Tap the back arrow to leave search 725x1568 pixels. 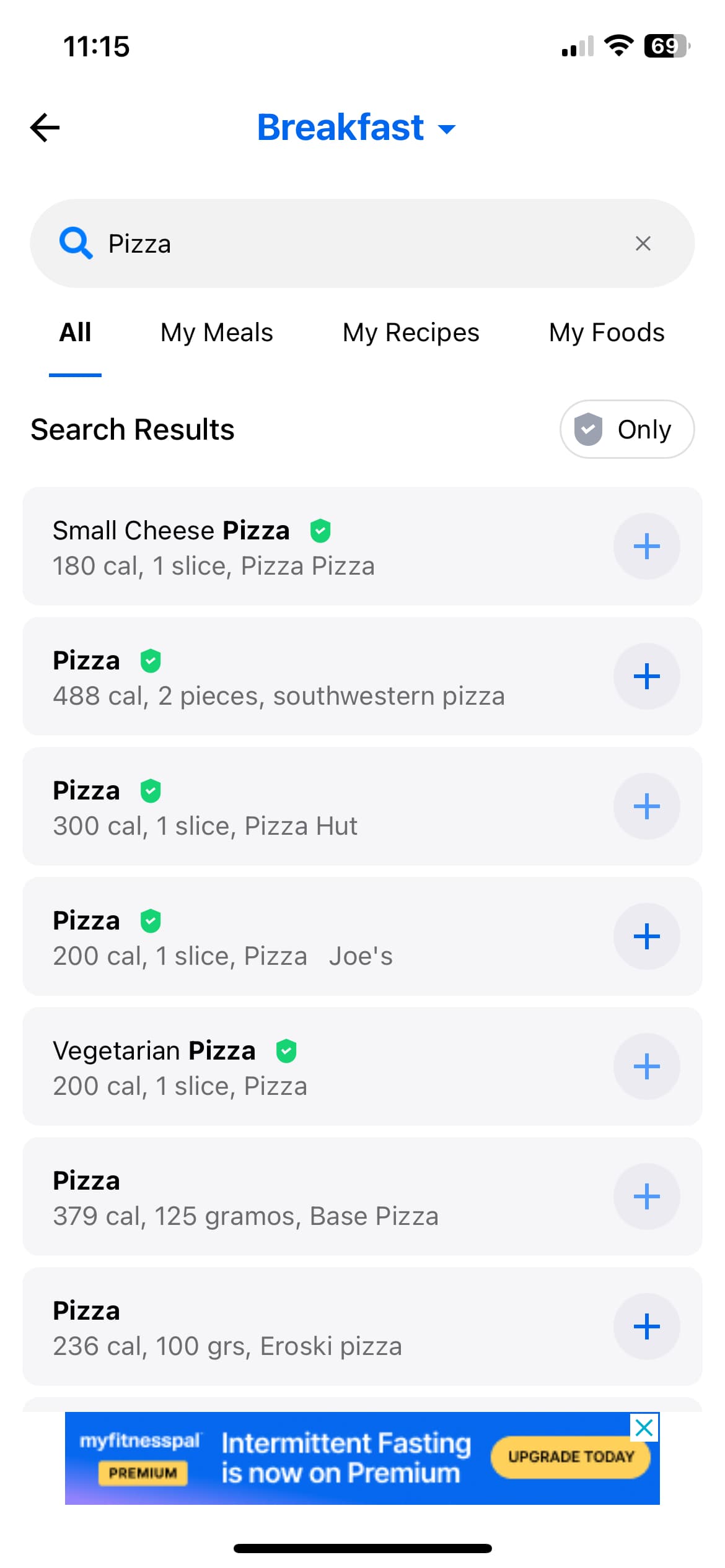tap(45, 128)
